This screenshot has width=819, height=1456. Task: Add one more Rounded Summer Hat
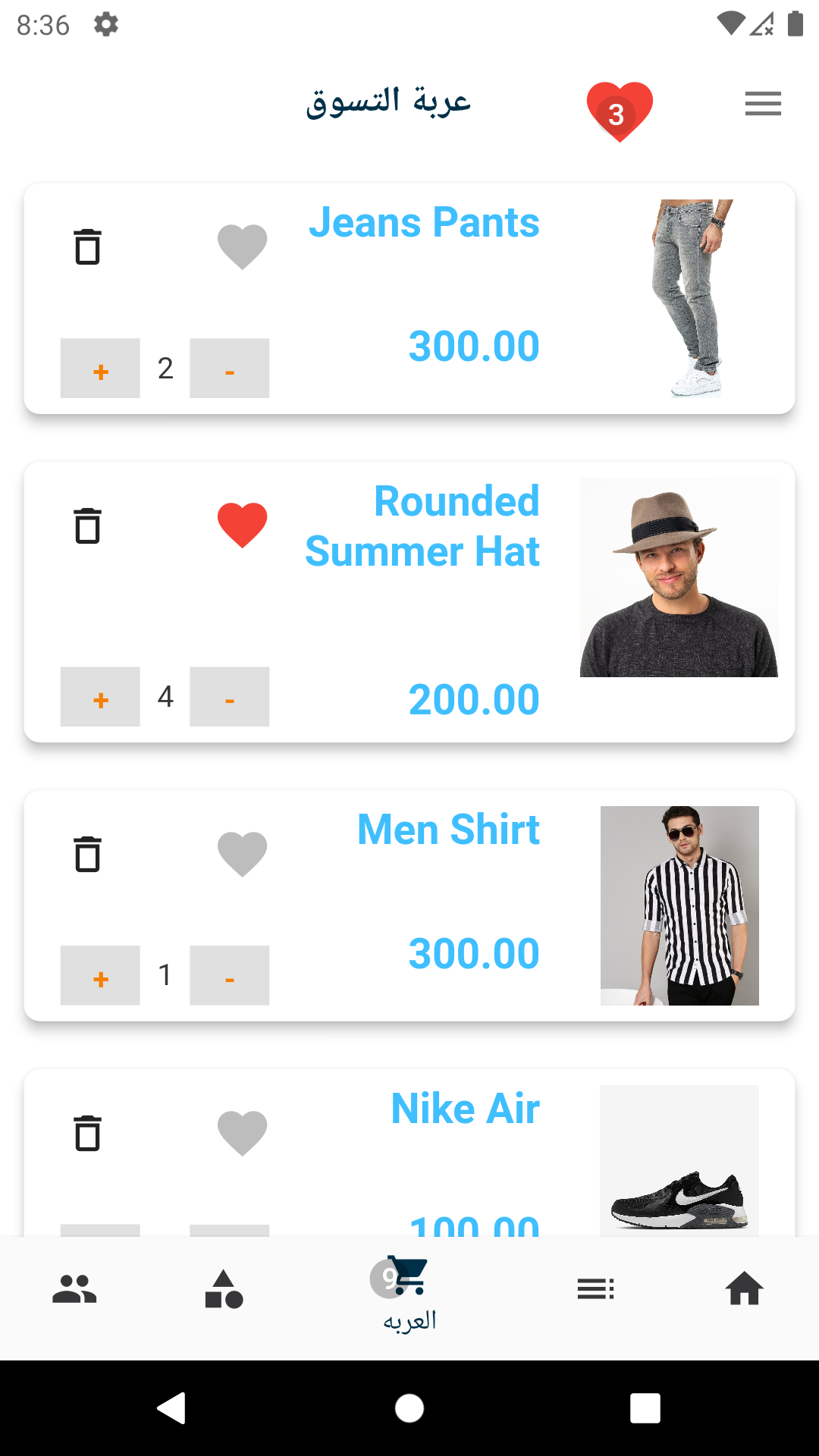(100, 697)
